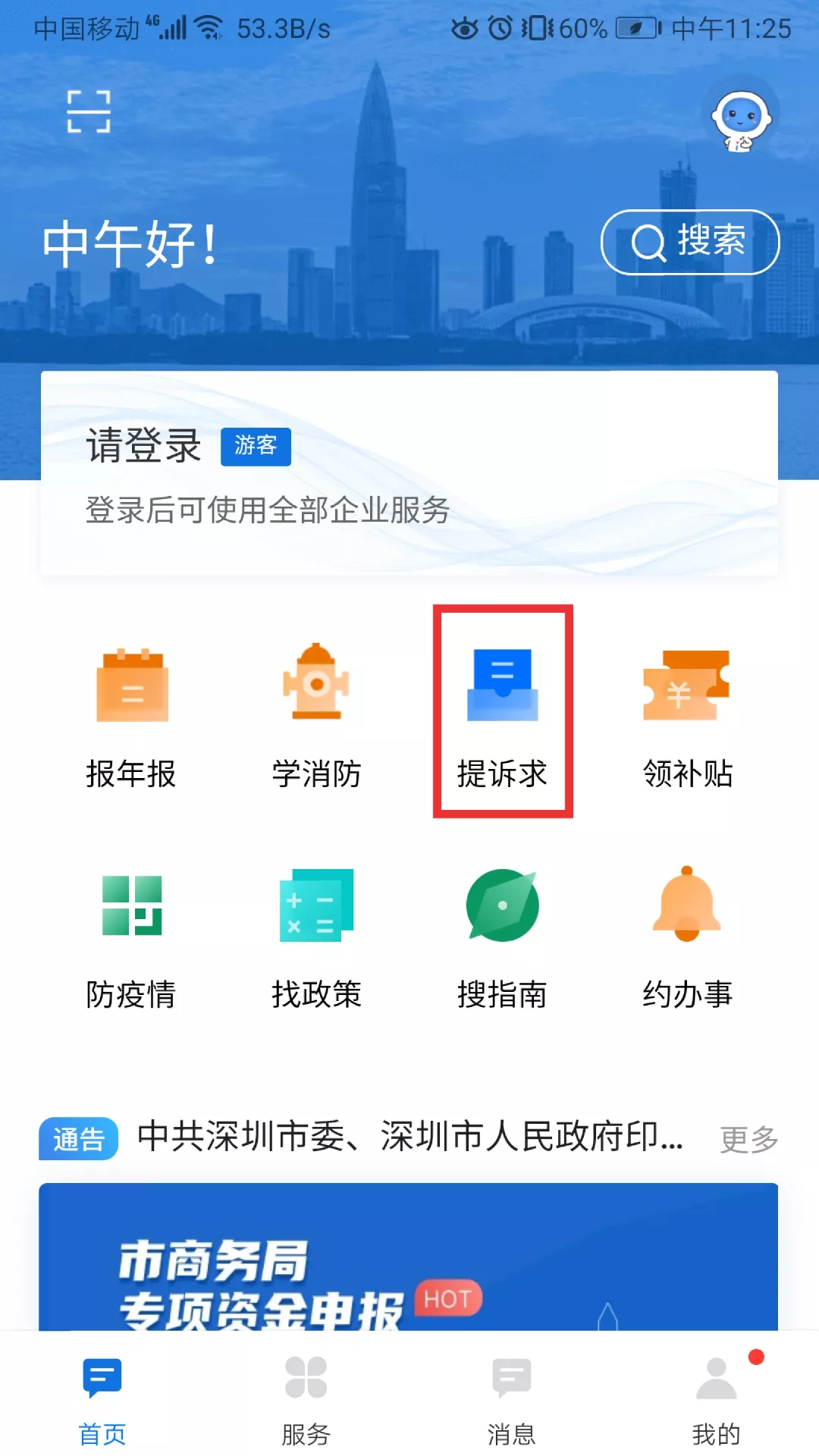Open the 防疫情 epidemic prevention service
Image resolution: width=819 pixels, height=1456 pixels.
pos(131,937)
